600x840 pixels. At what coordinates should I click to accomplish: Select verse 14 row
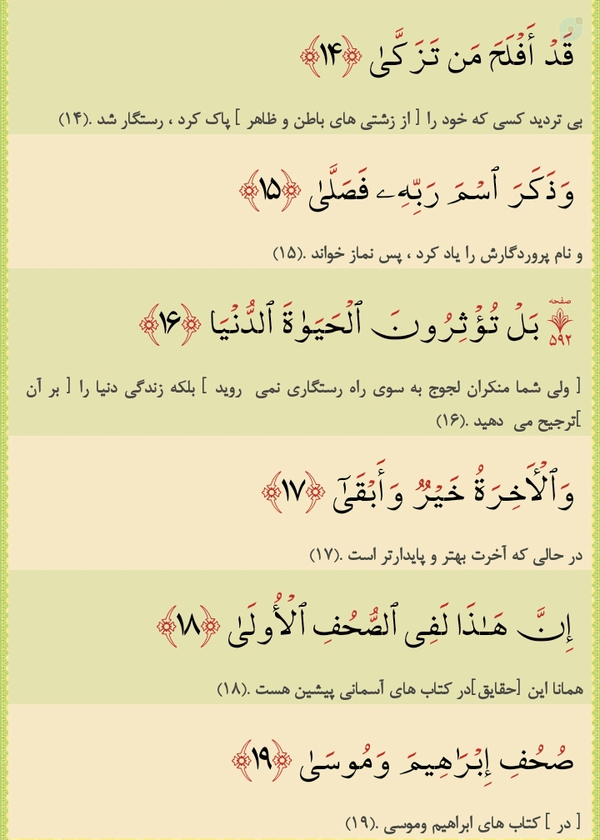(300, 67)
